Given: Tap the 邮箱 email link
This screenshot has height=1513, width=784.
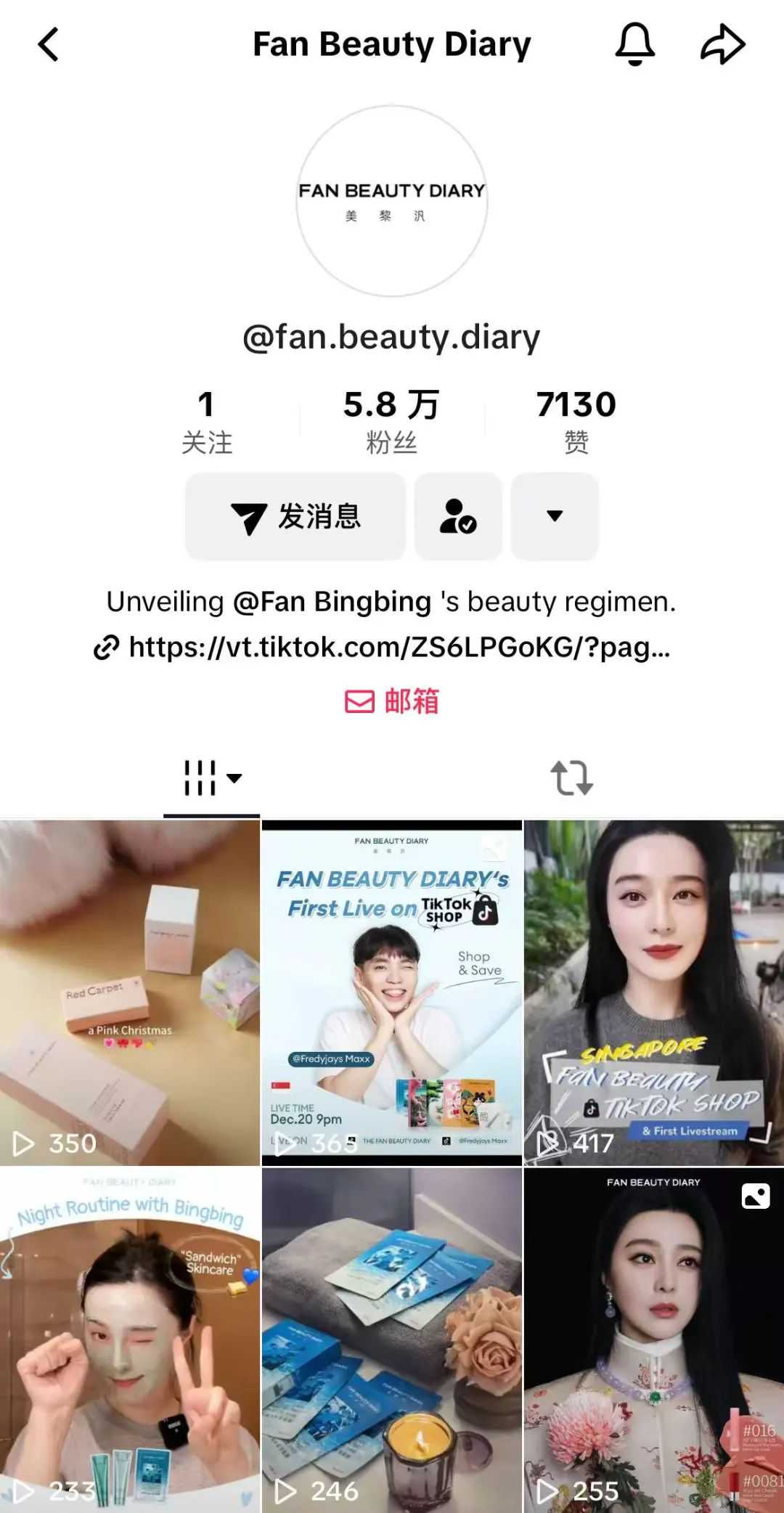Looking at the screenshot, I should click(392, 701).
